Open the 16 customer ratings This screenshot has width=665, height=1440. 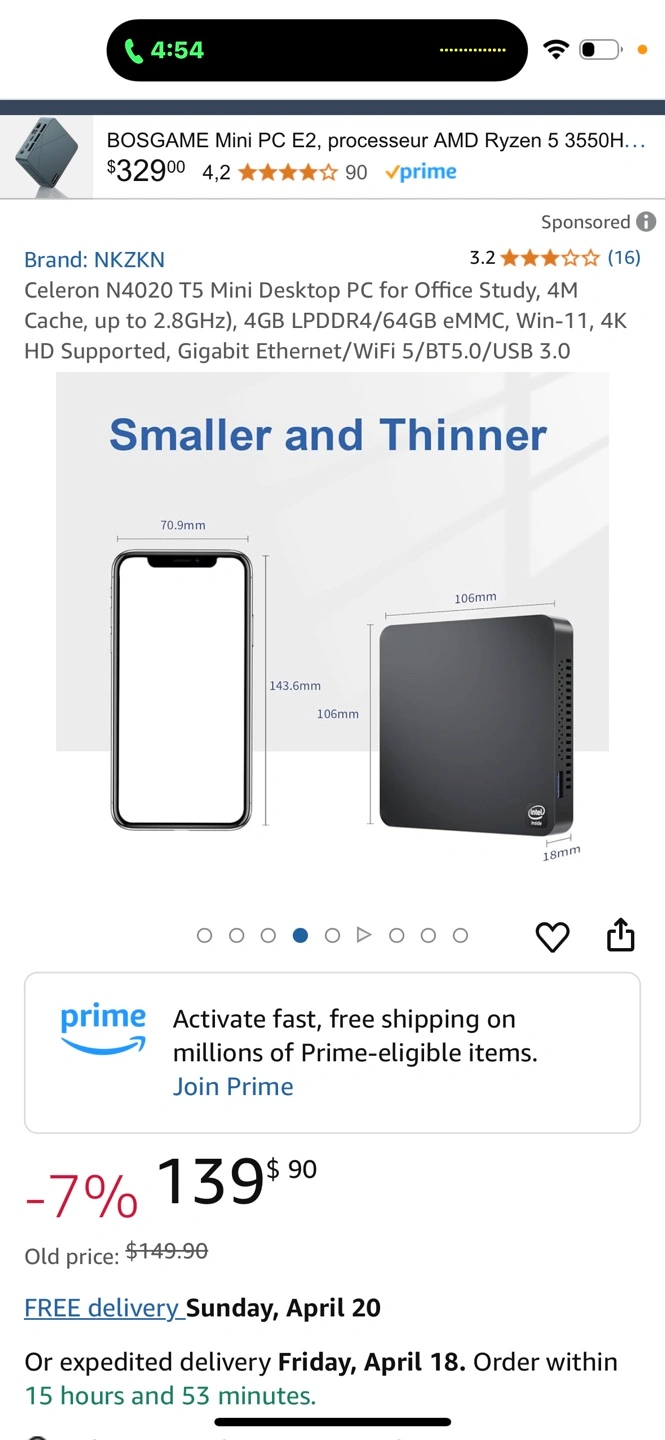click(624, 258)
